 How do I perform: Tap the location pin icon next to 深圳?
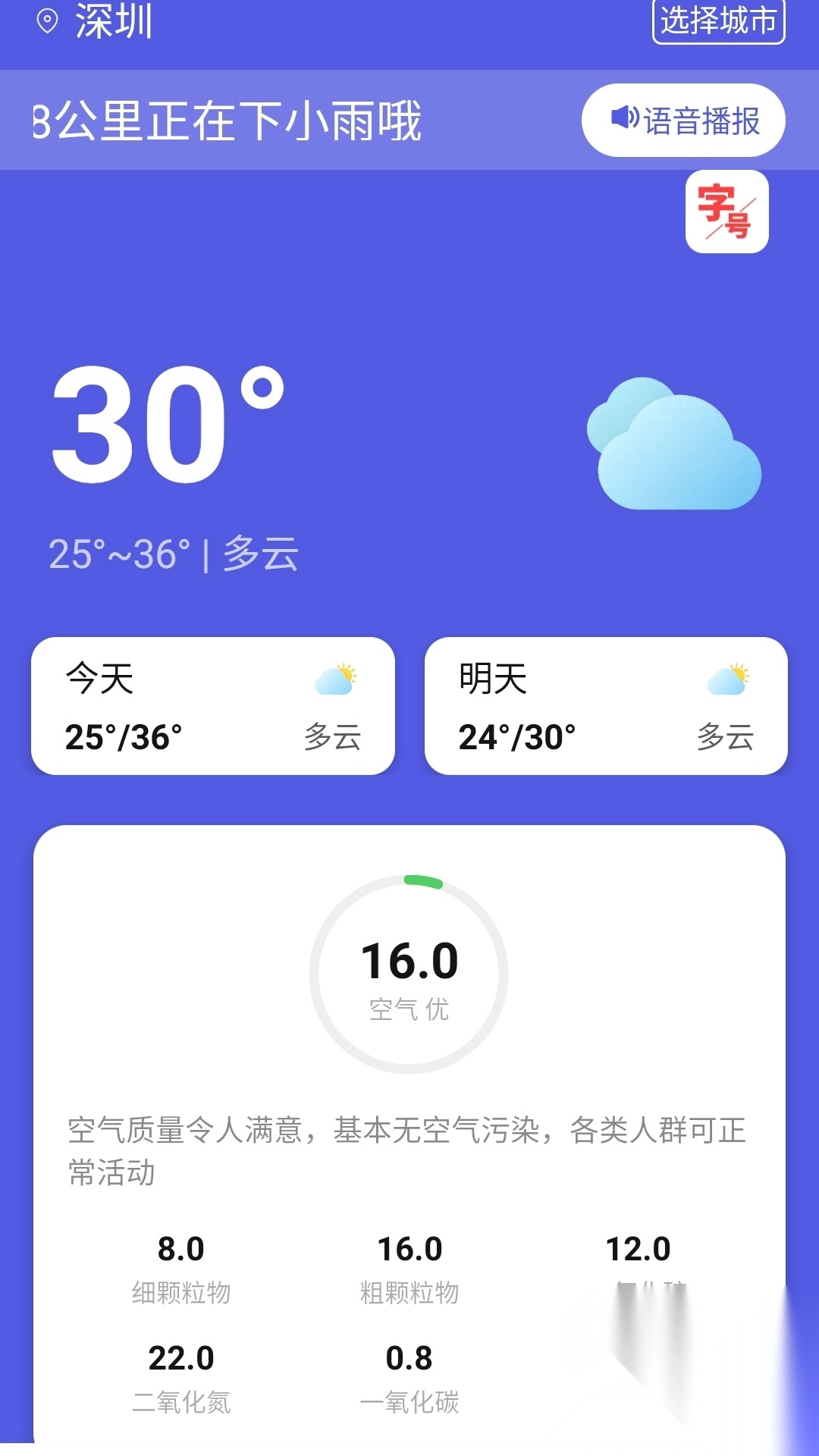point(49,19)
